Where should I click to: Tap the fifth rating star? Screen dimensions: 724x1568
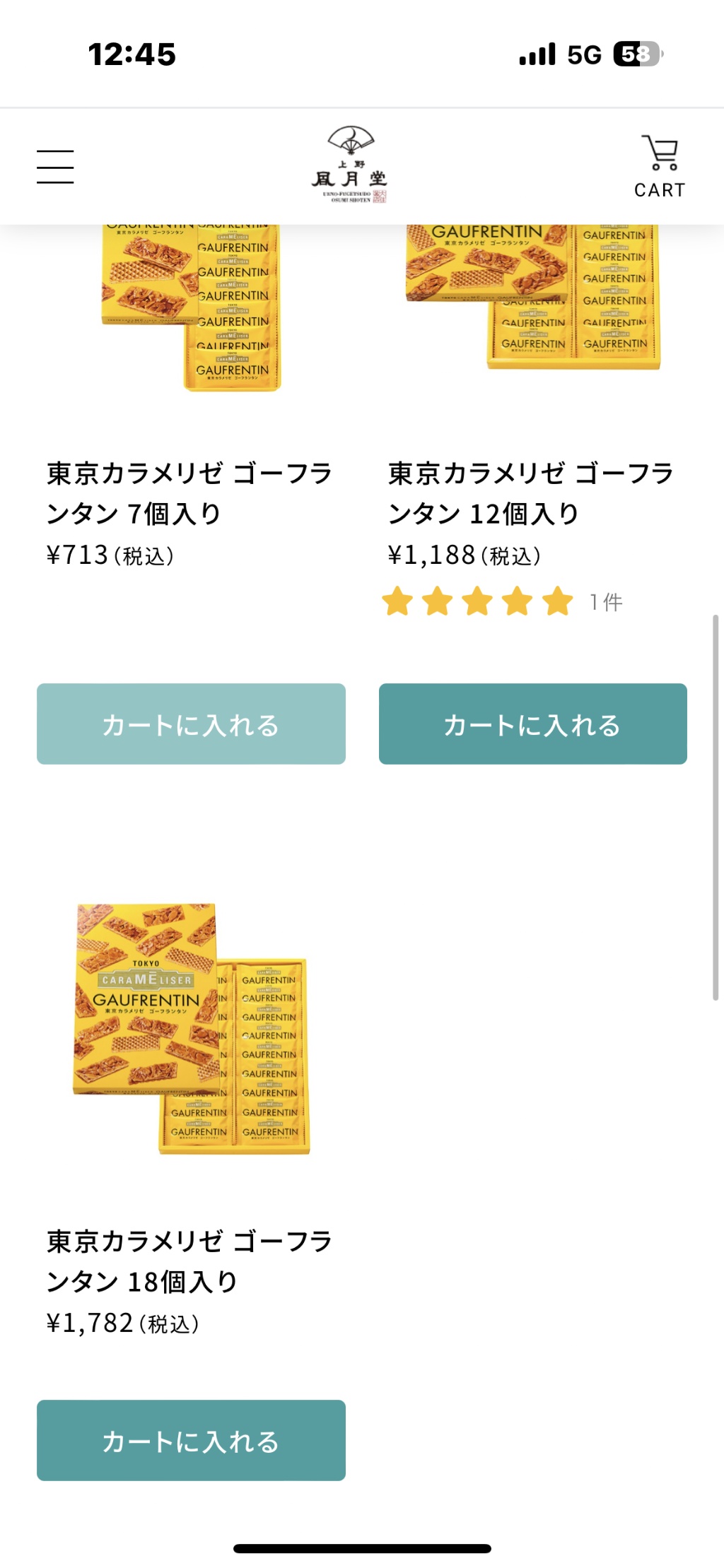coord(555,602)
